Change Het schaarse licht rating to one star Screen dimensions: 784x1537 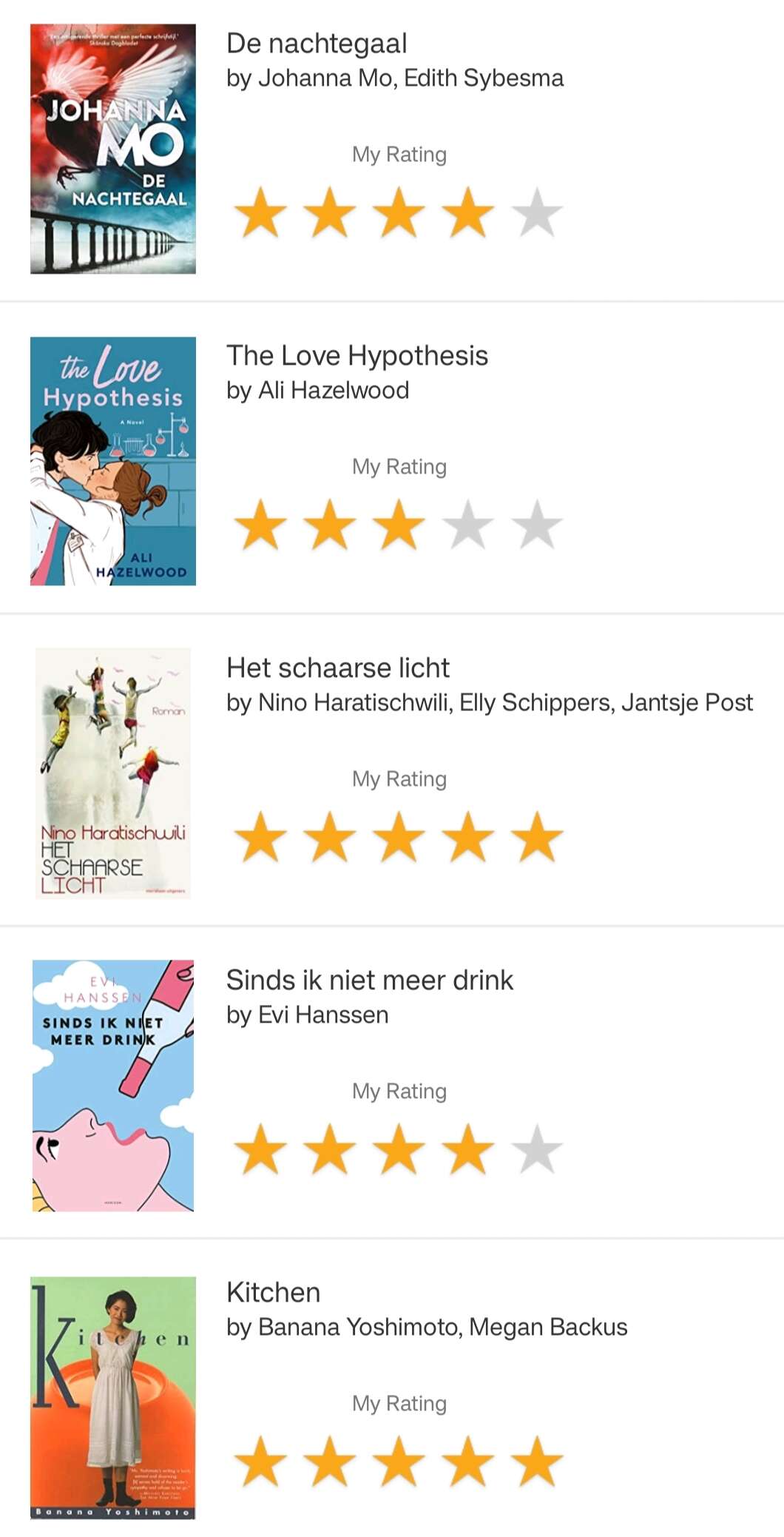pyautogui.click(x=260, y=838)
